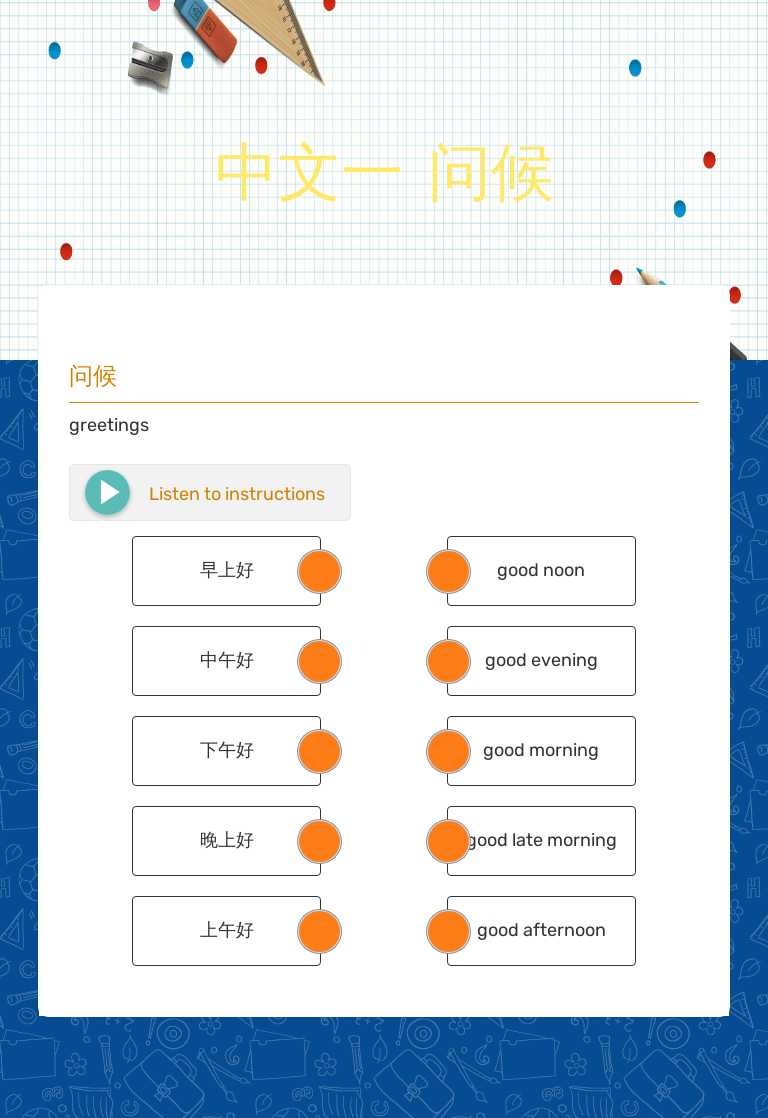
Task: Play the audio instructions
Action: (107, 492)
